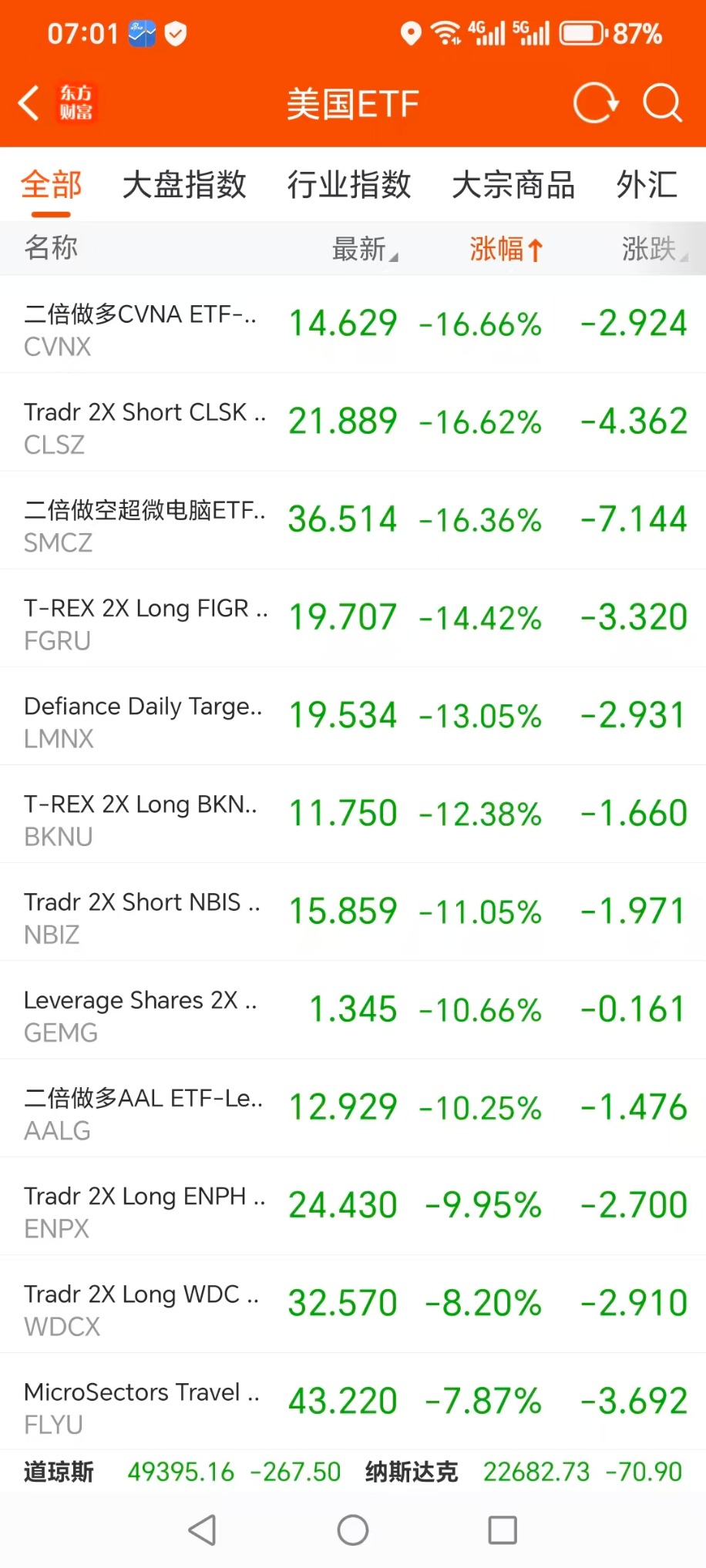The width and height of the screenshot is (706, 1568).
Task: Switch to the 行业指数 tab
Action: (349, 185)
